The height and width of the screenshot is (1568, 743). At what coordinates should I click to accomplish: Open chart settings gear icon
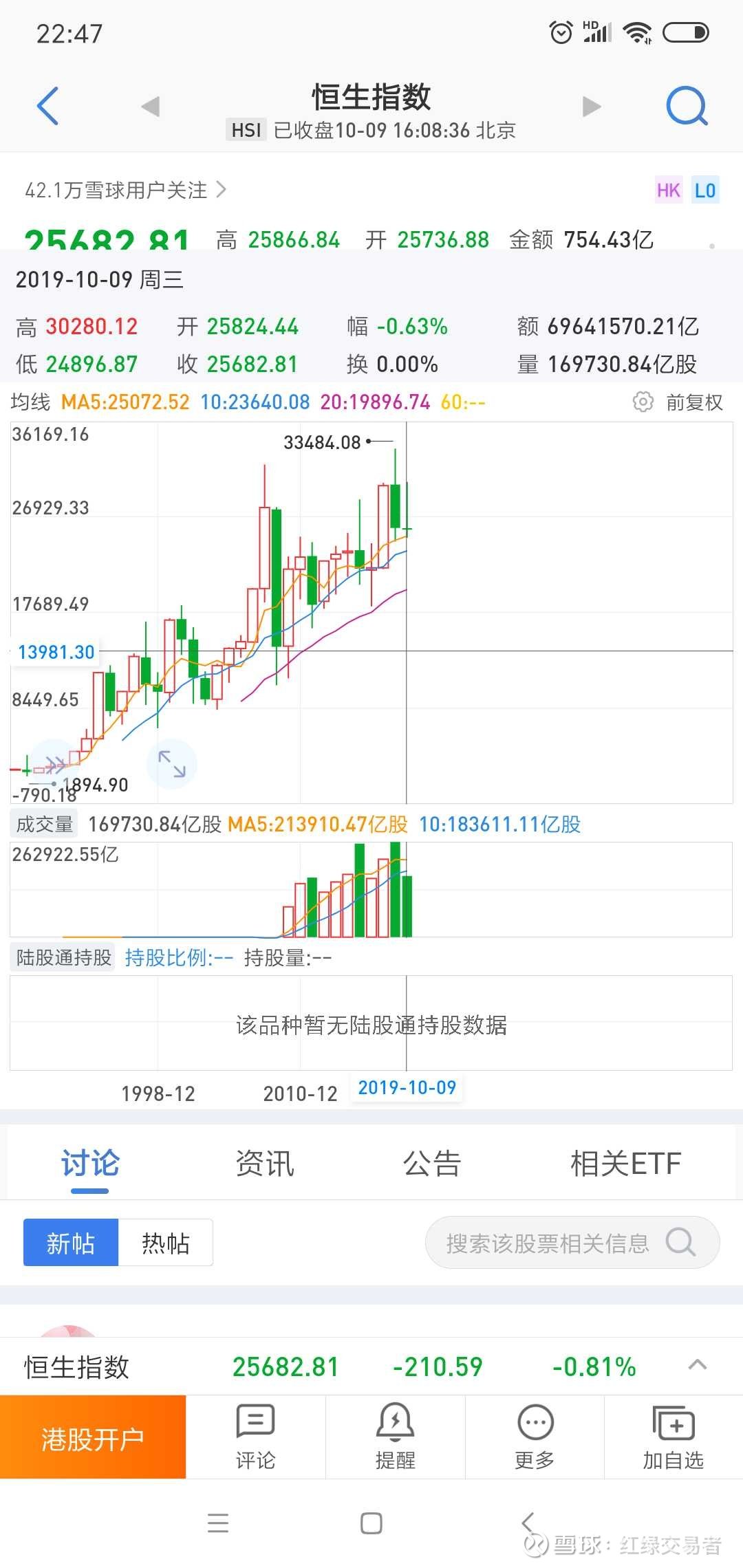click(x=643, y=402)
